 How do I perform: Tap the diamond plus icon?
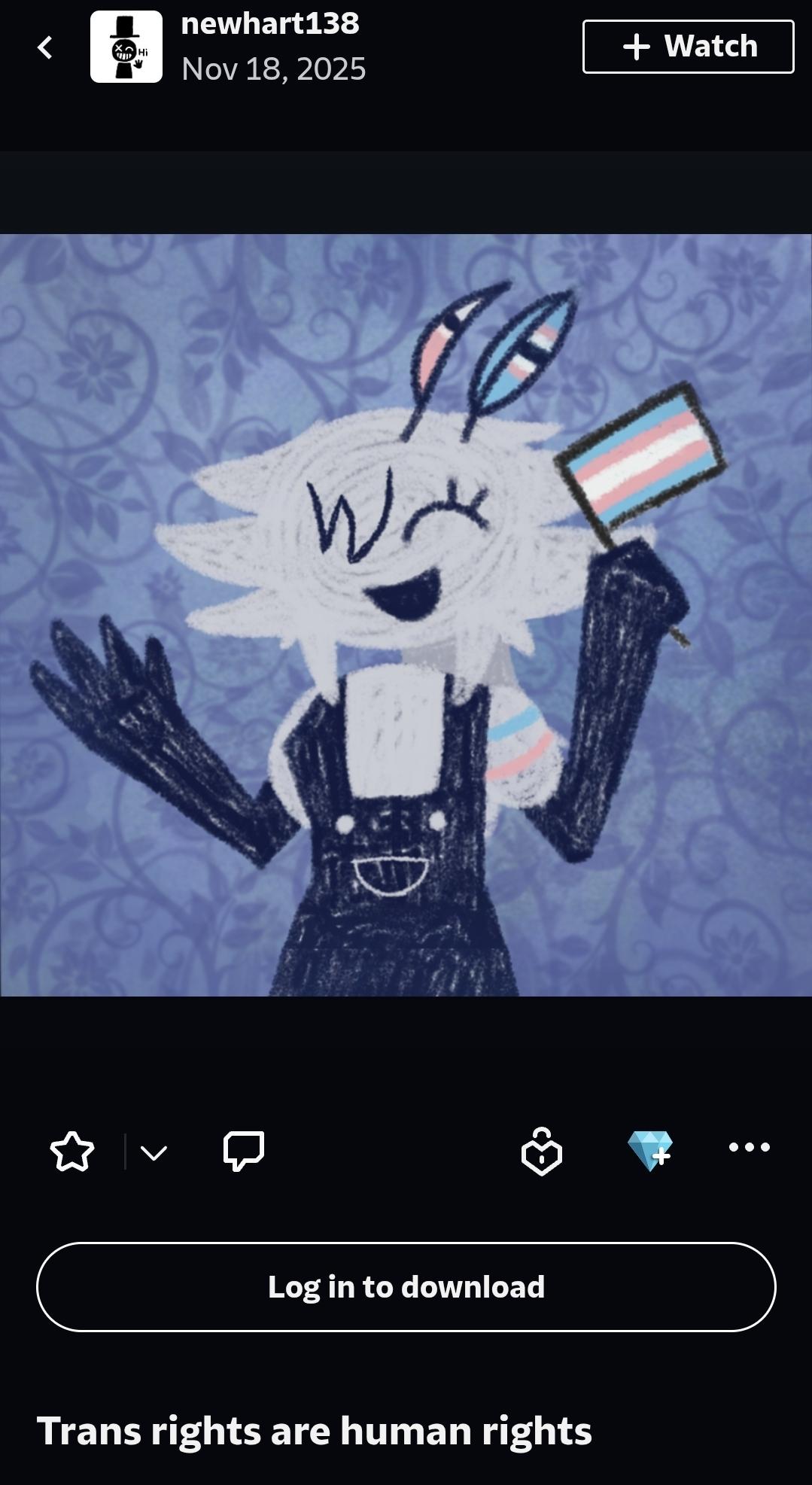point(650,1151)
